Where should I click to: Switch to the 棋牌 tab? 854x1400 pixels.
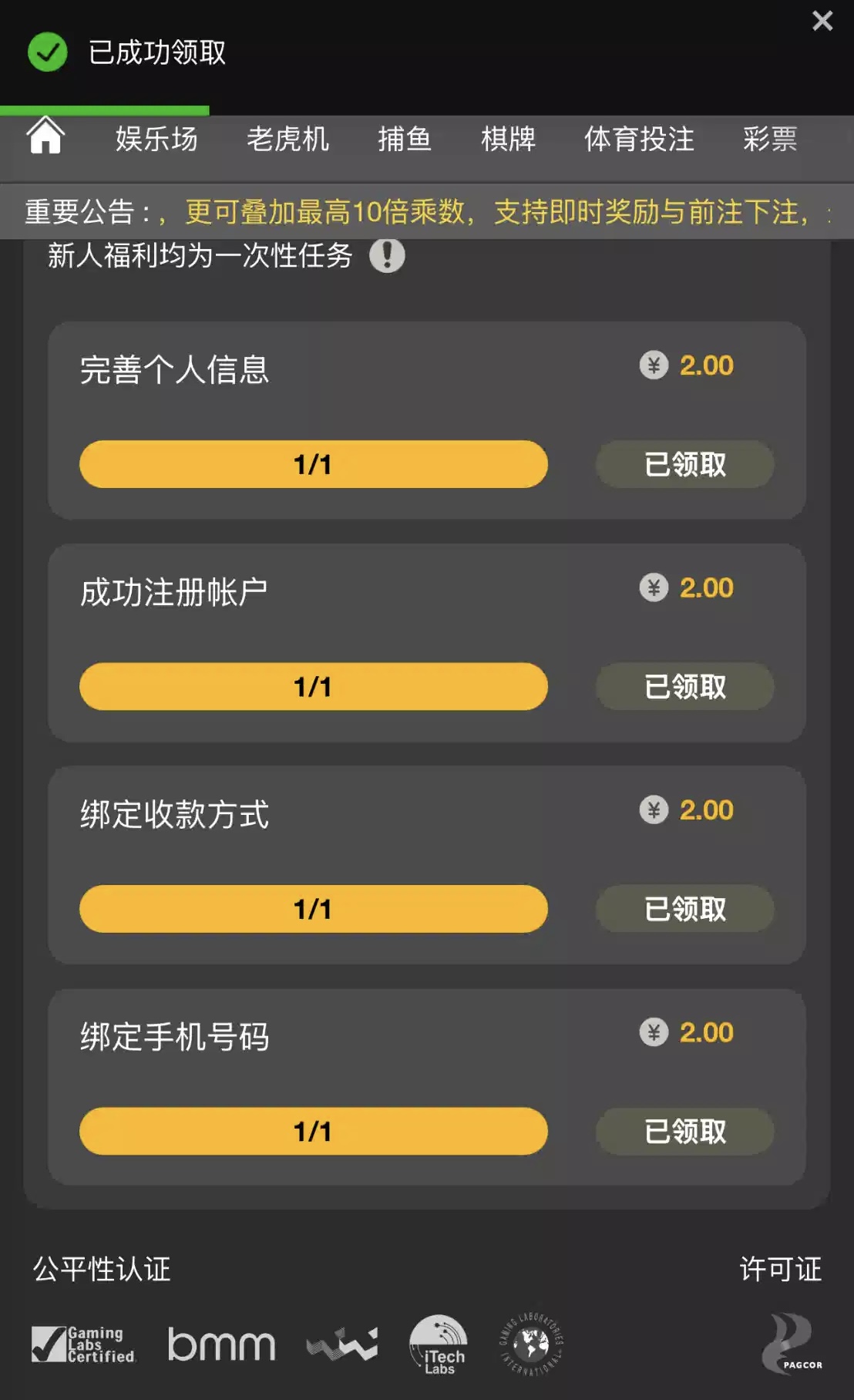pos(508,140)
